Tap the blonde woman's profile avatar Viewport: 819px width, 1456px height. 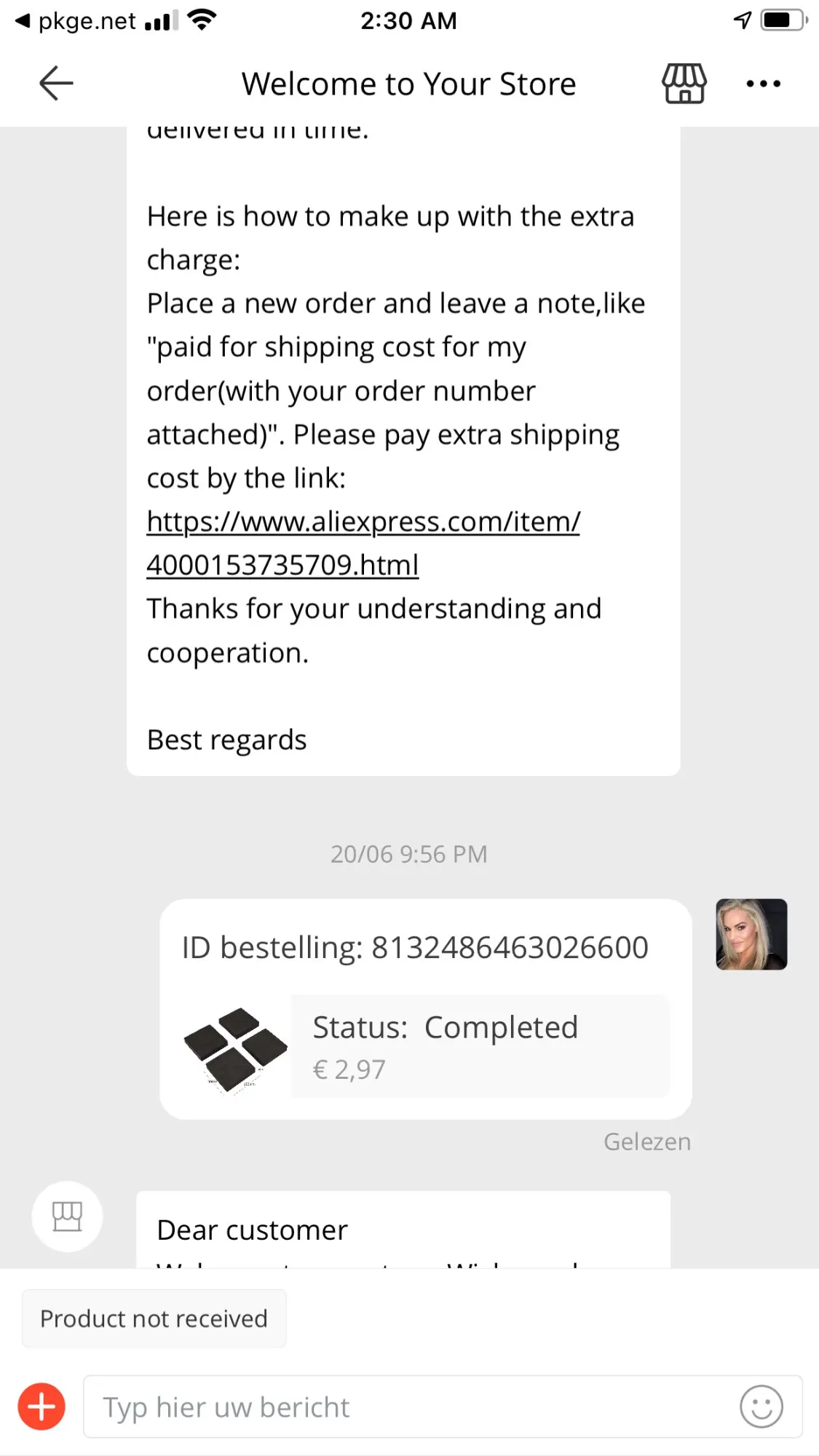click(751, 934)
